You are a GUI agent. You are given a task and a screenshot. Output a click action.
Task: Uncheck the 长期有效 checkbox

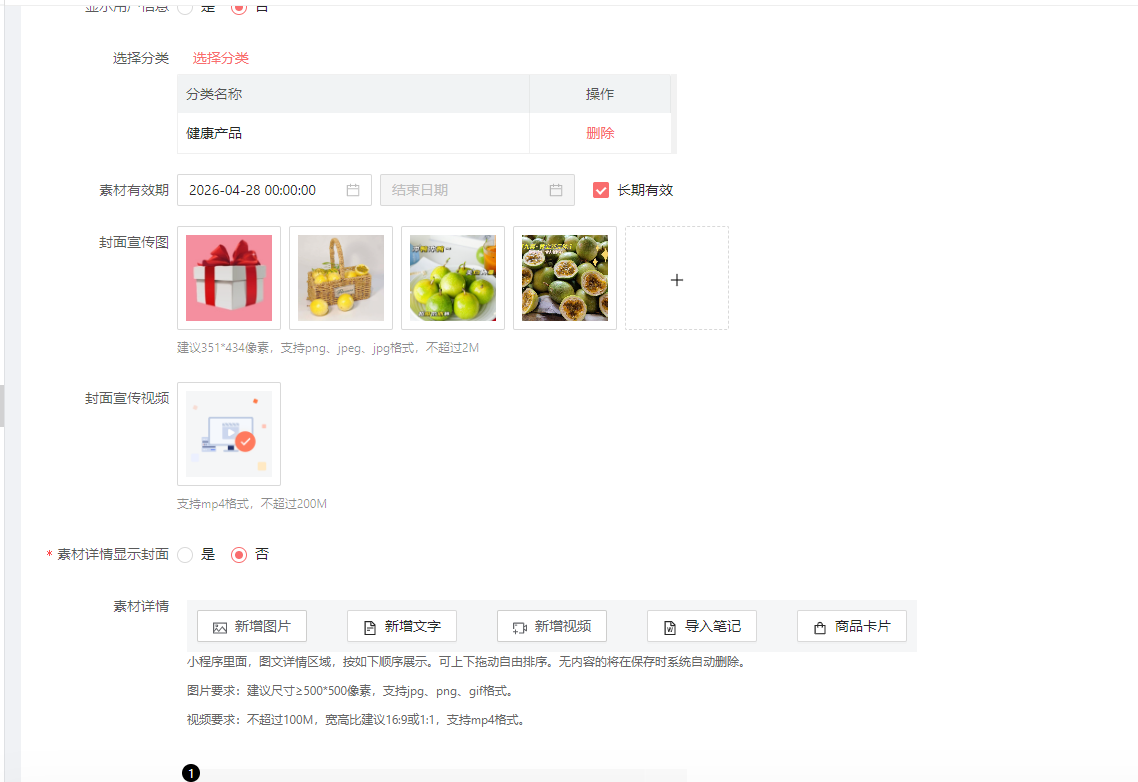tap(601, 190)
